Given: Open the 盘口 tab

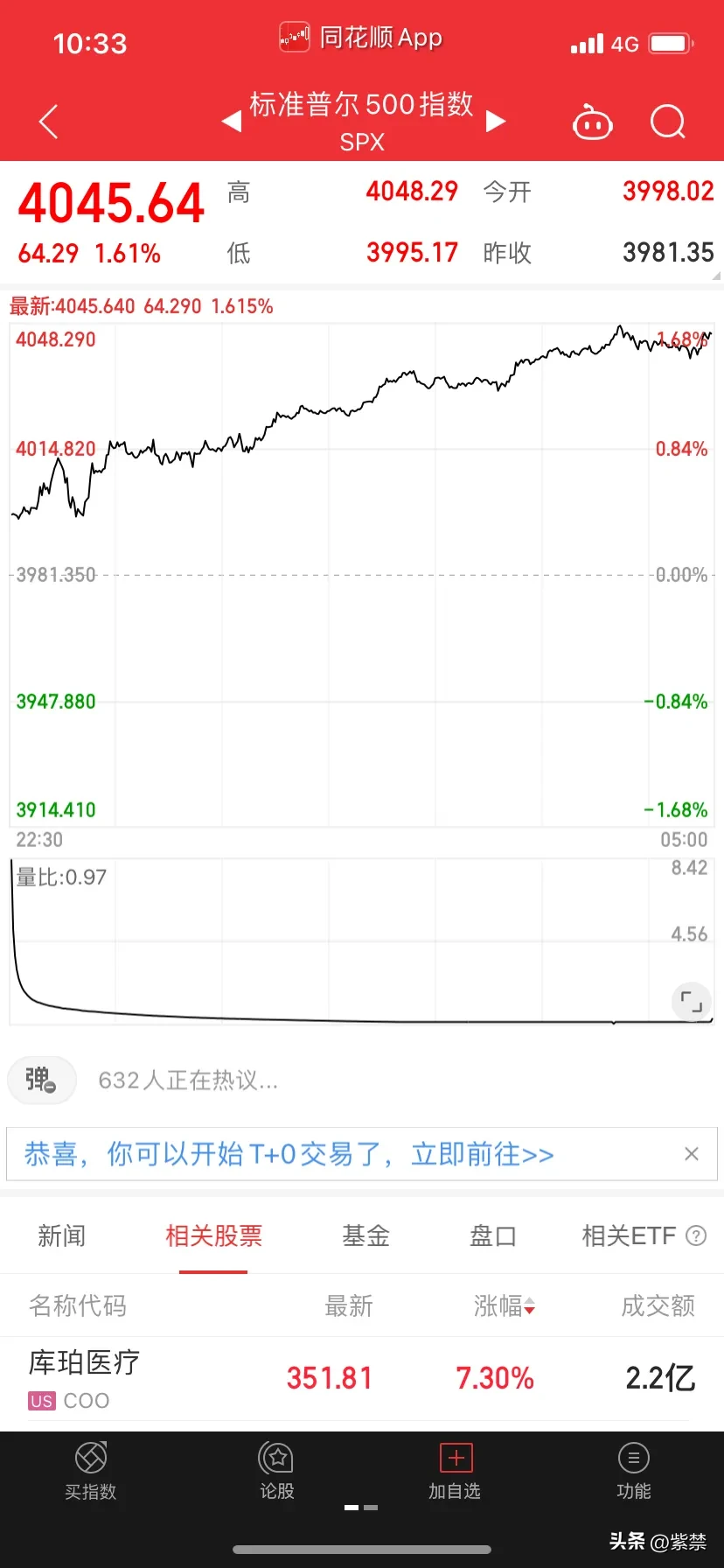Looking at the screenshot, I should click(x=493, y=1235).
